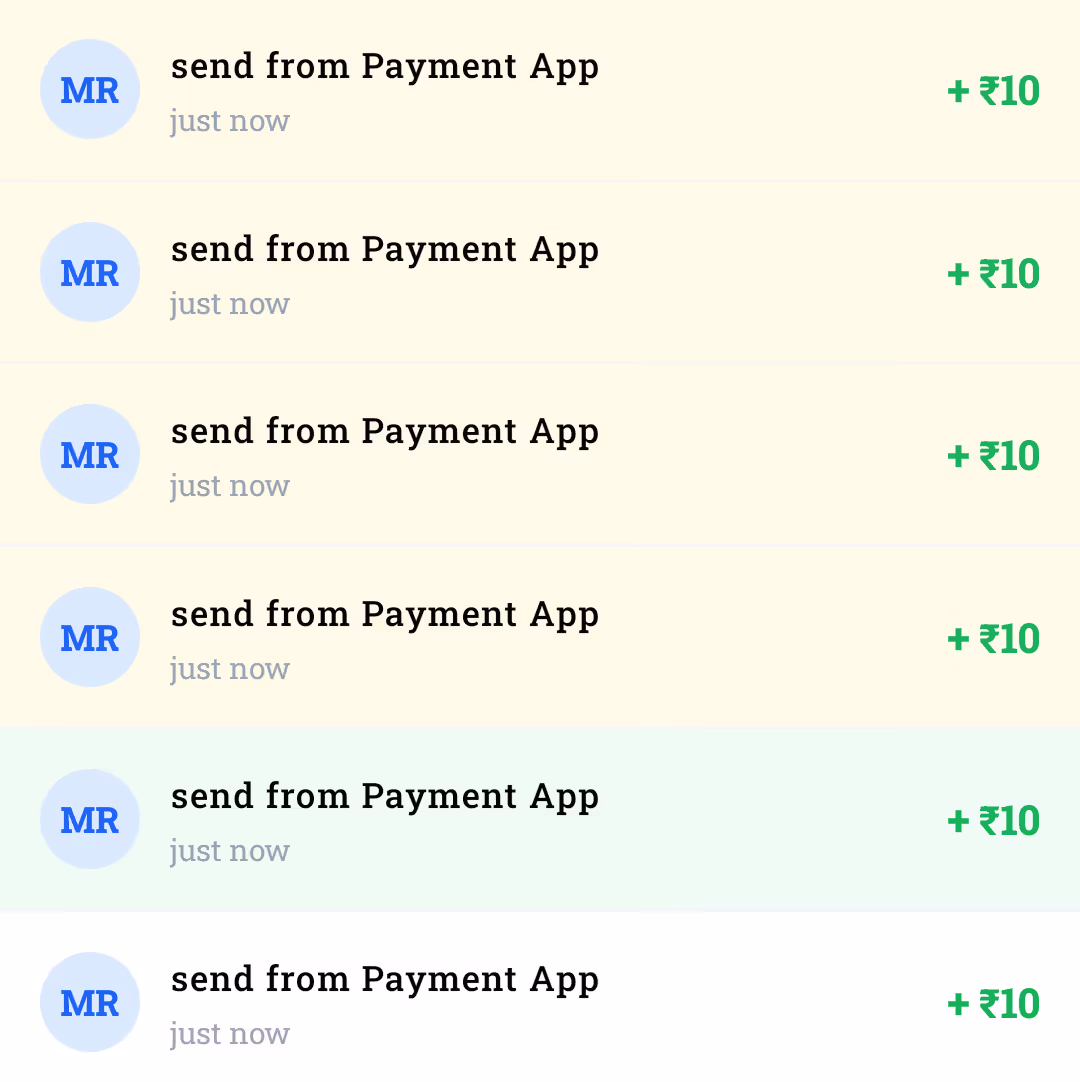
Task: Select the ₹10 amount on the bottom entry
Action: click(x=992, y=1003)
